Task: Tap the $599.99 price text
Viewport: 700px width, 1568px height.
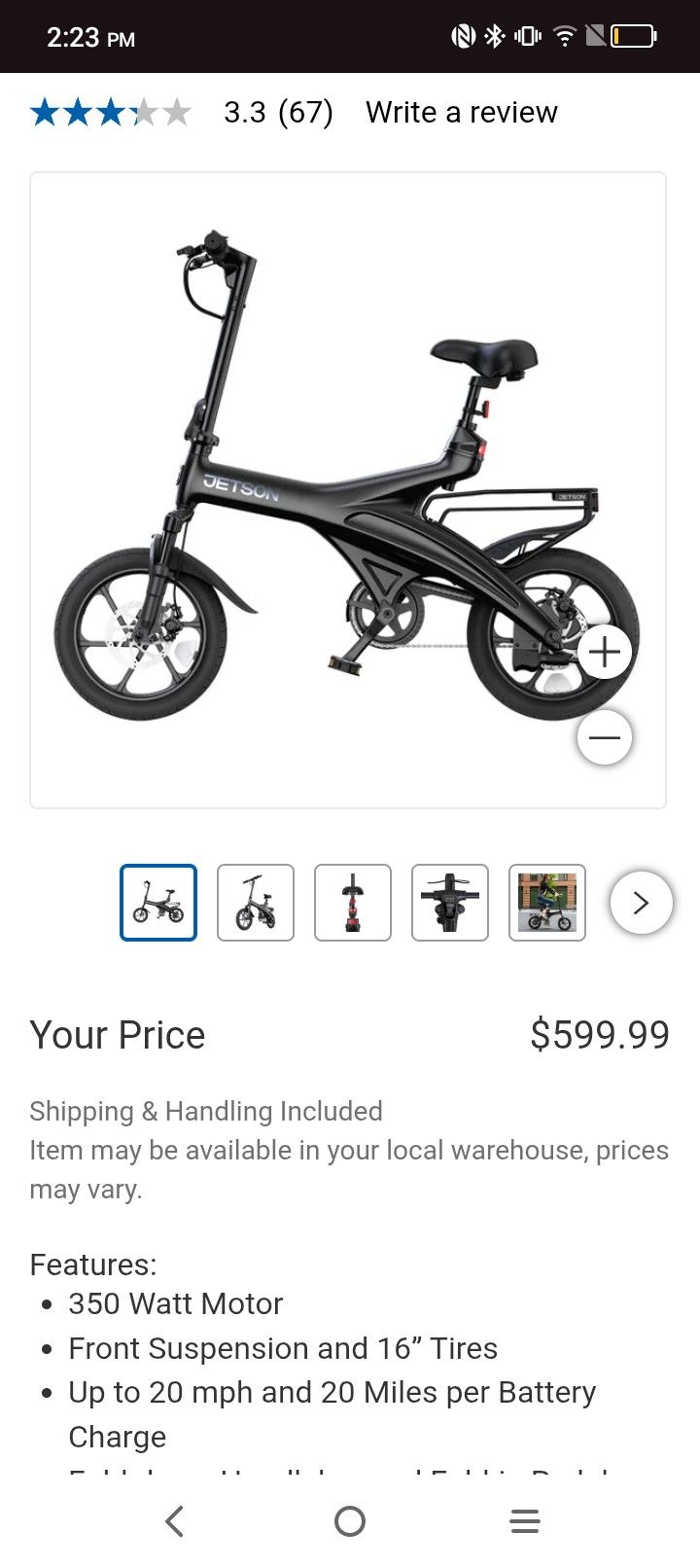Action: click(x=599, y=1034)
